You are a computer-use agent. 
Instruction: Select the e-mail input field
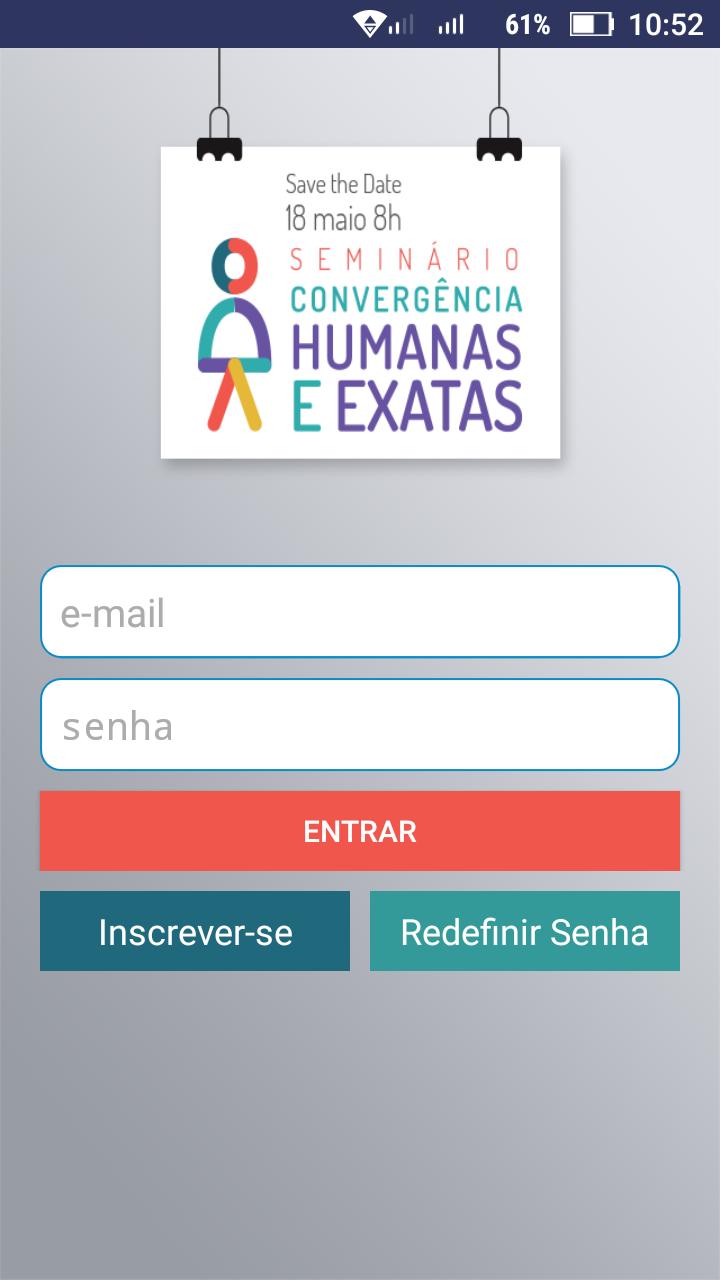coord(359,611)
